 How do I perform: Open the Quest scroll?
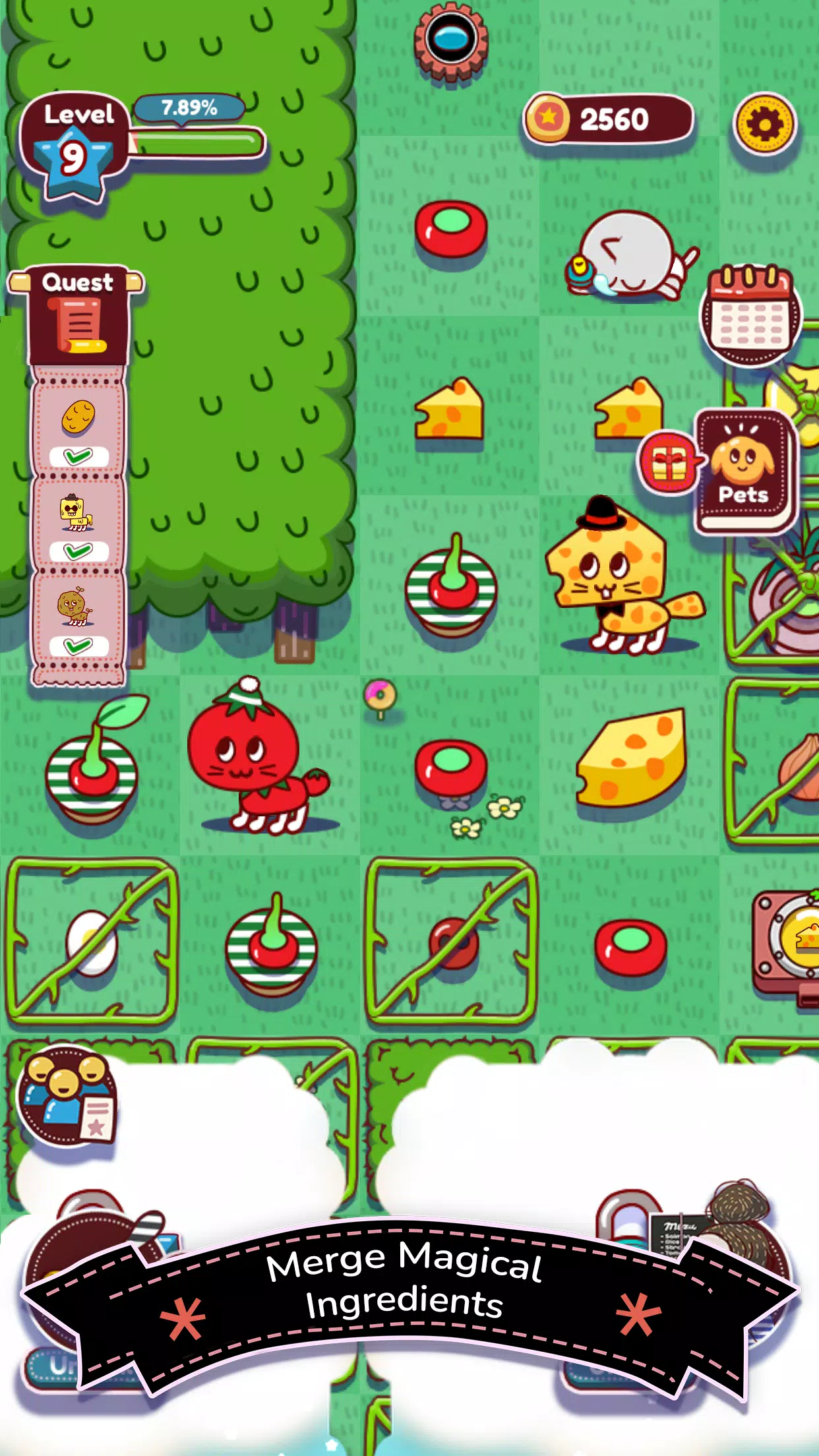tap(78, 317)
